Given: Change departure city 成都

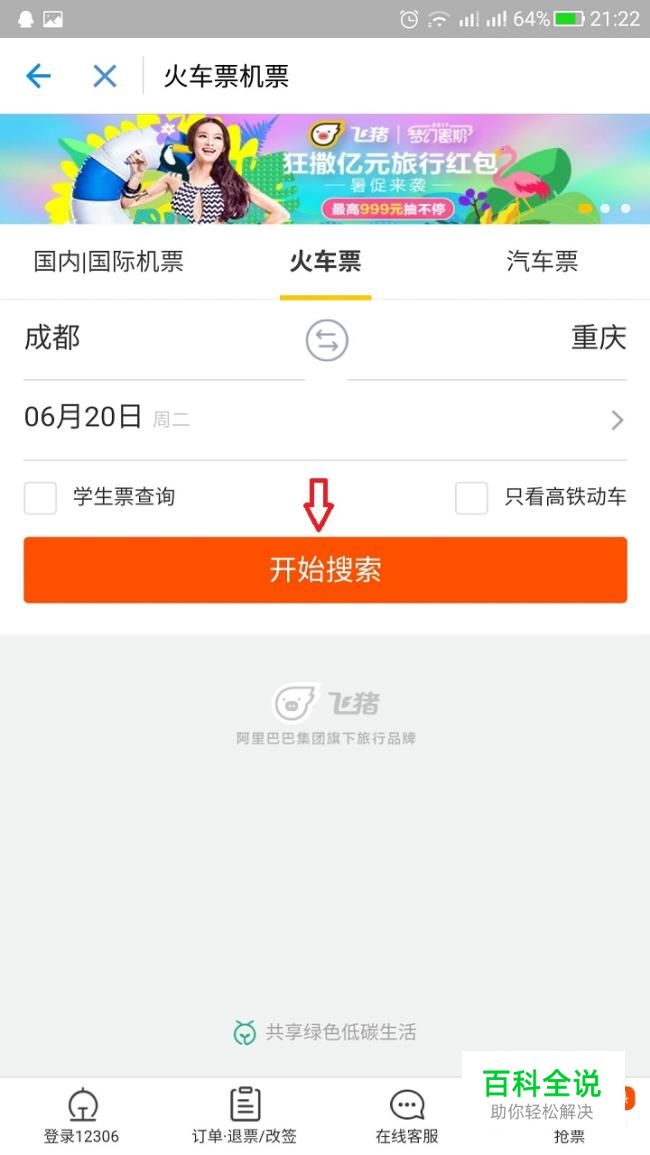Looking at the screenshot, I should pos(53,338).
